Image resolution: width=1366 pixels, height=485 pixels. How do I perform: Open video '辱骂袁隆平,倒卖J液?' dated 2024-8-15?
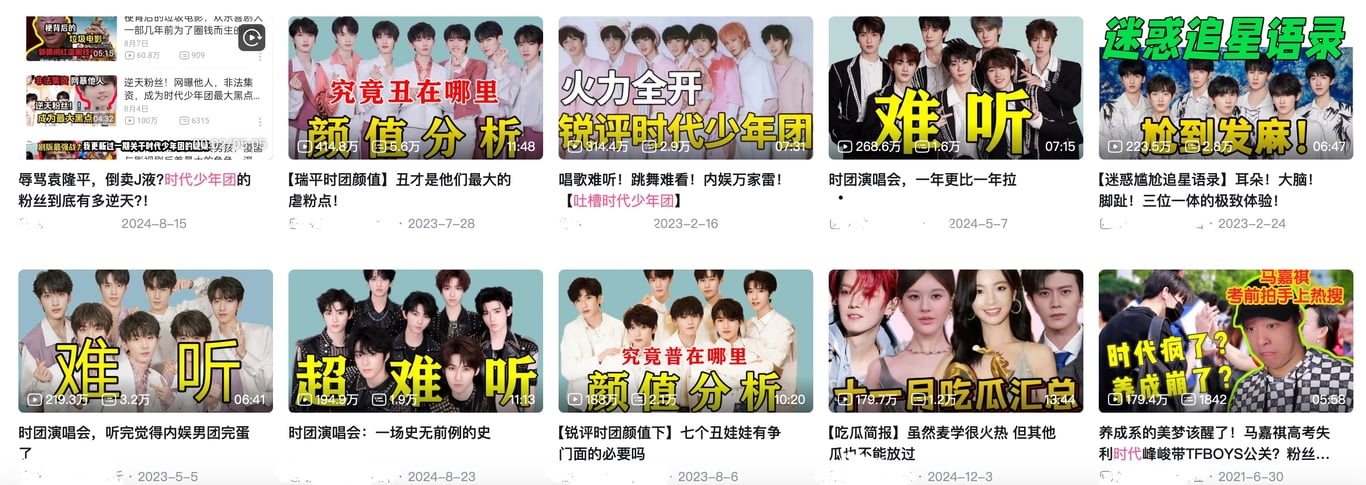(x=134, y=190)
